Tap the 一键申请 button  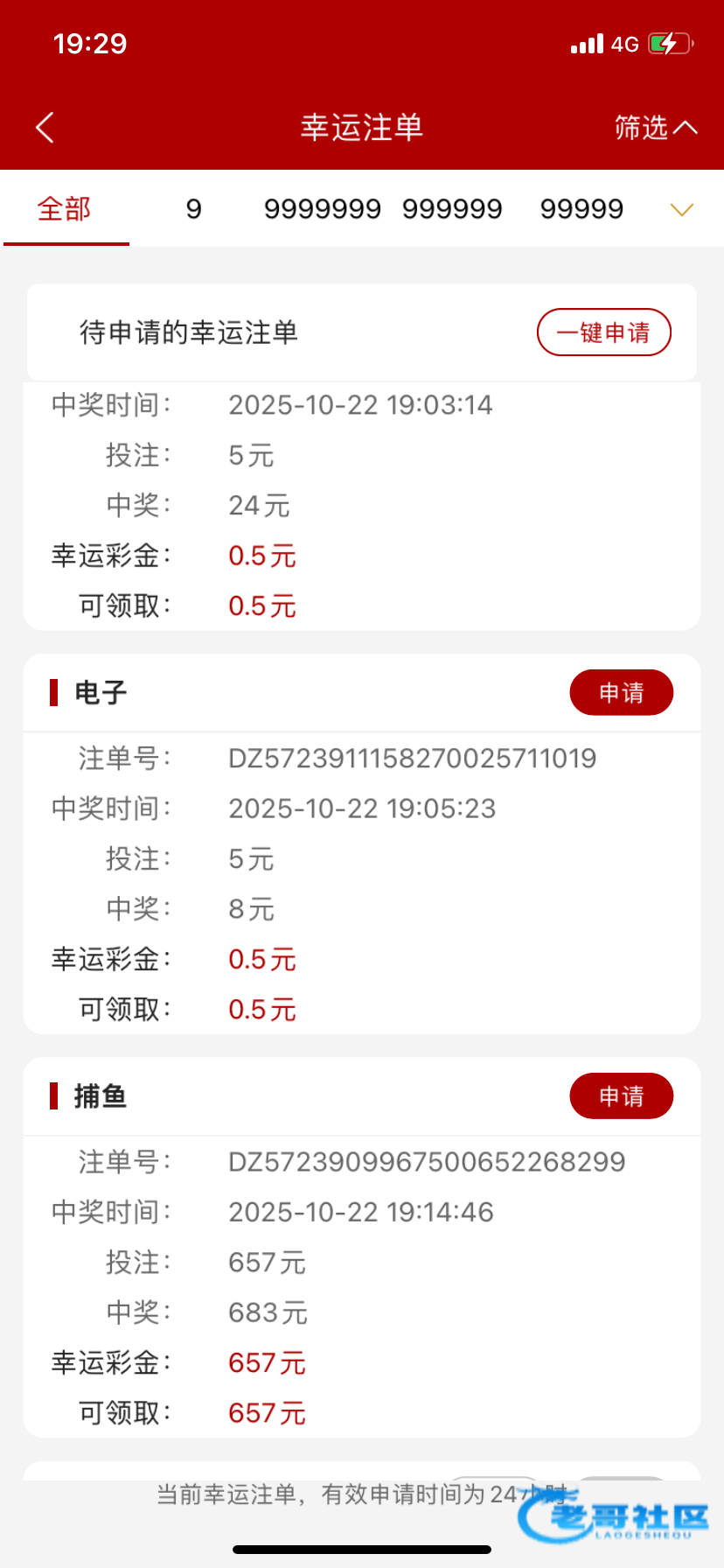(x=603, y=332)
